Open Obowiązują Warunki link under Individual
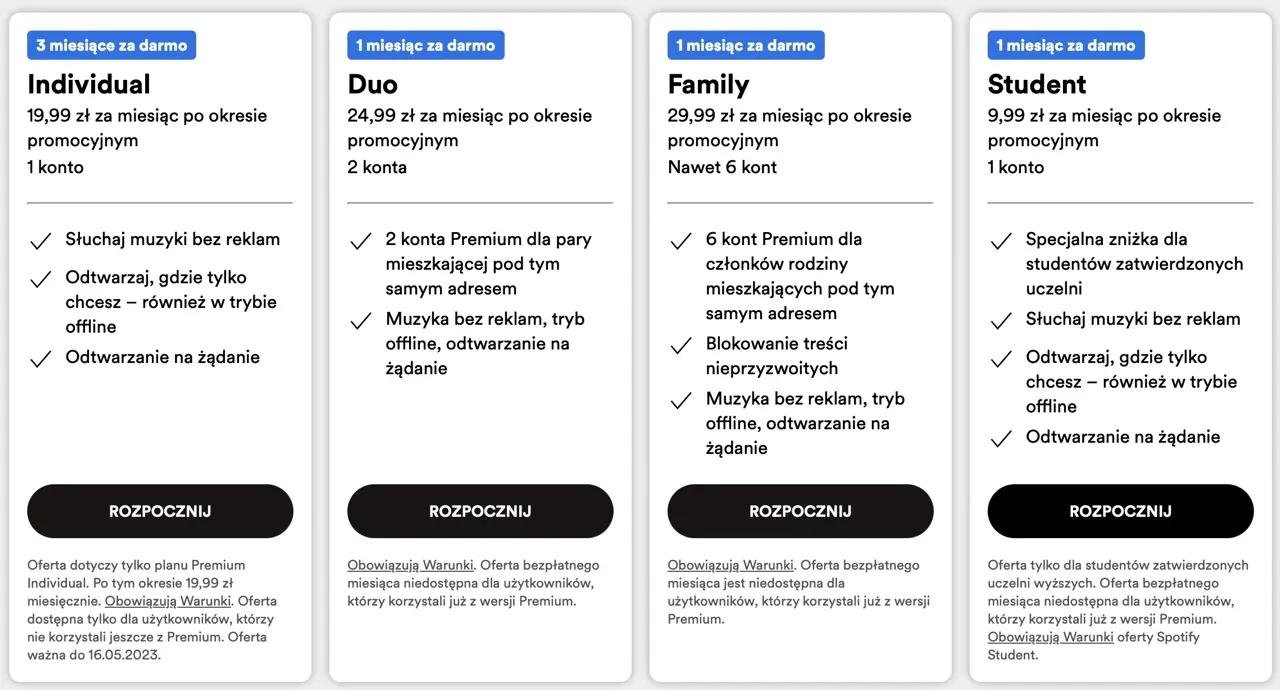The image size is (1280, 690). [x=168, y=601]
